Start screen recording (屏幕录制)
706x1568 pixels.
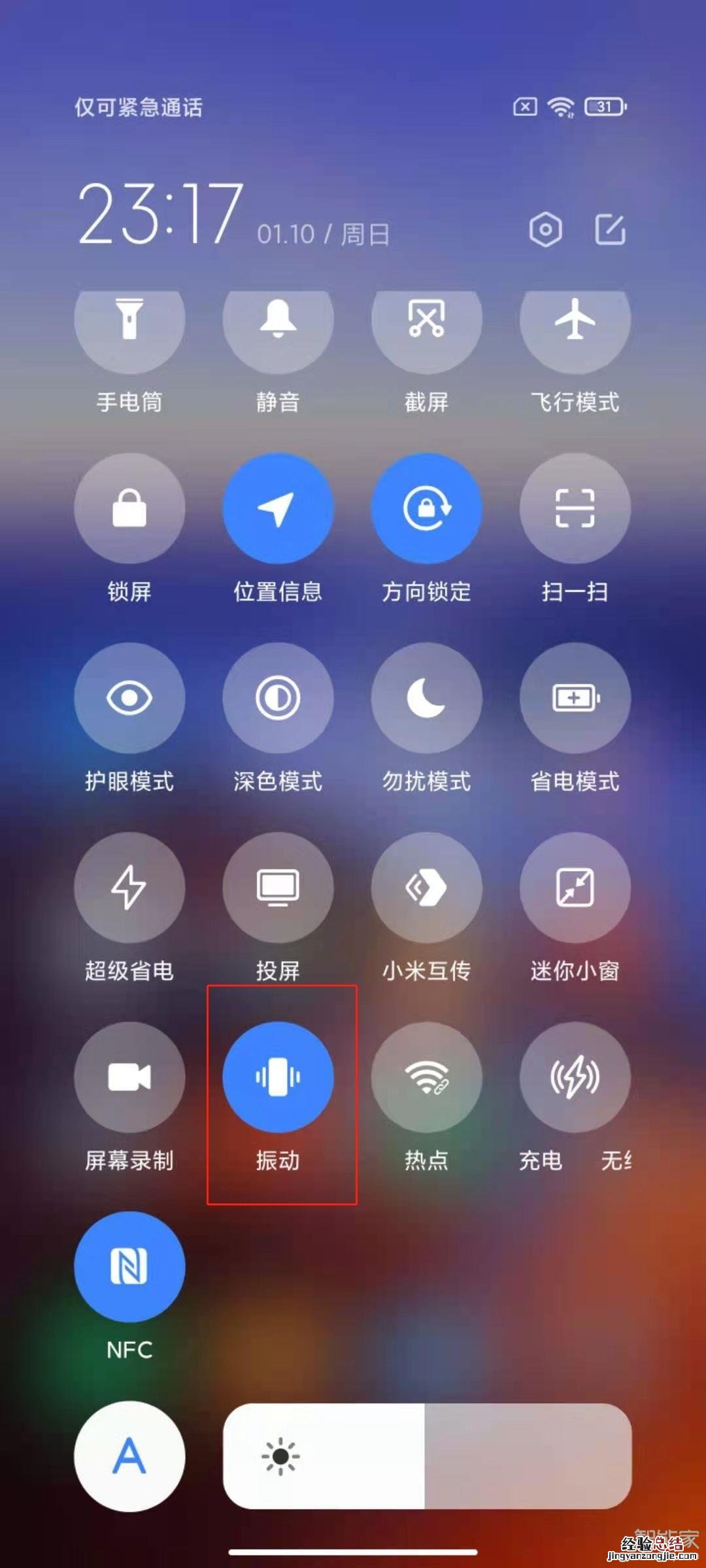pos(129,1077)
